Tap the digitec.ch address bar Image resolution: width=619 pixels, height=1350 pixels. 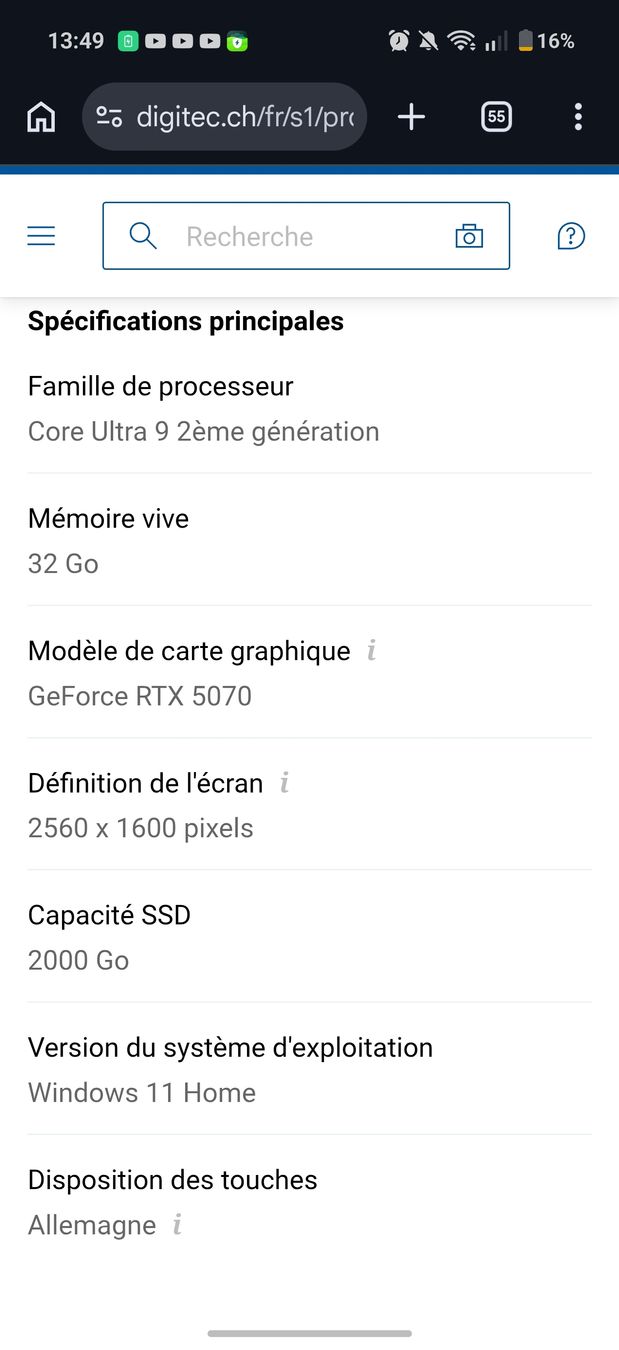(x=225, y=117)
